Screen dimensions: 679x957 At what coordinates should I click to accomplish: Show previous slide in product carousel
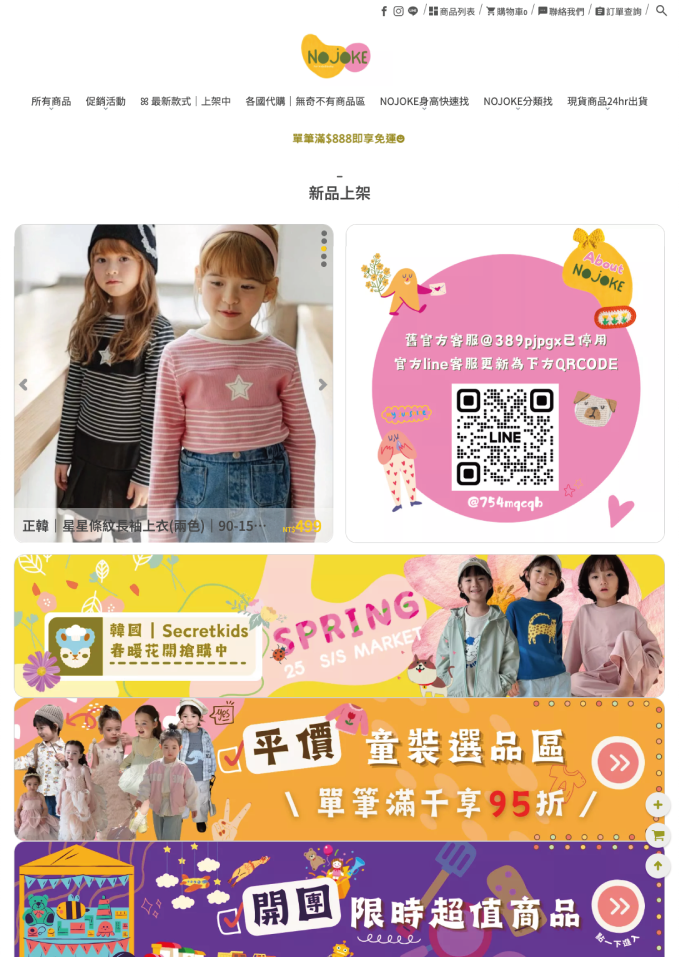[x=24, y=384]
